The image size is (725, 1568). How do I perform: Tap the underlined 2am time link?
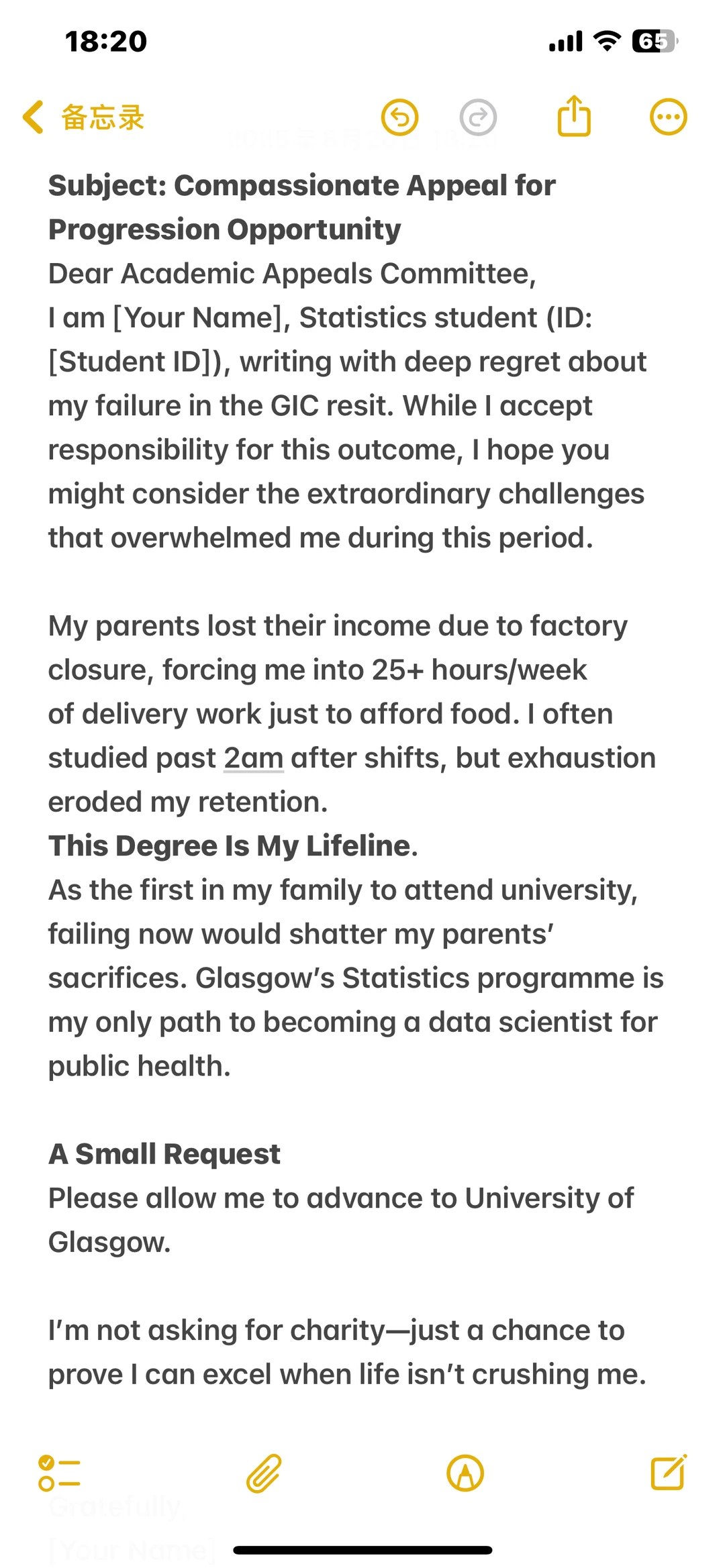(x=254, y=758)
